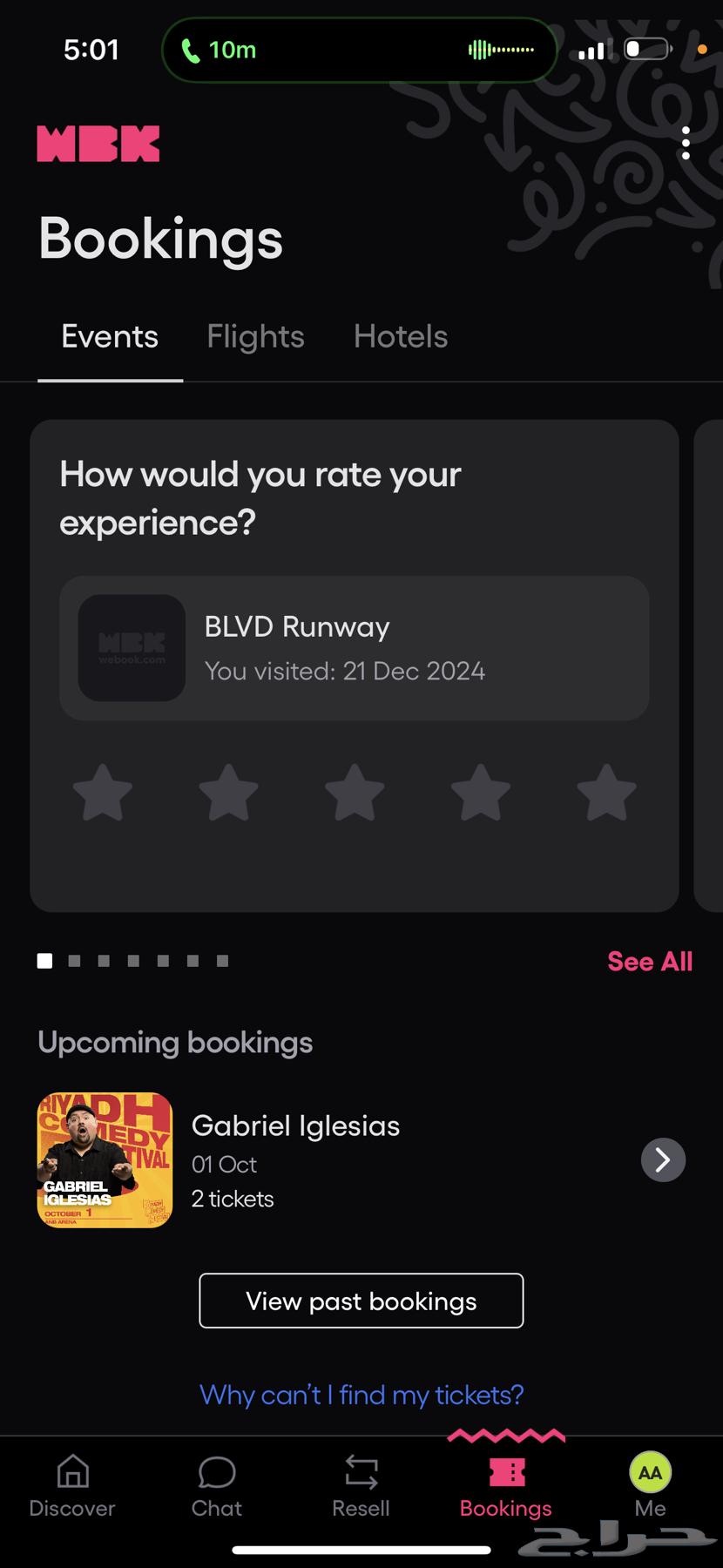The width and height of the screenshot is (723, 1568).
Task: Tap the arrow next to Gabriel Iglesias
Action: (x=663, y=1159)
